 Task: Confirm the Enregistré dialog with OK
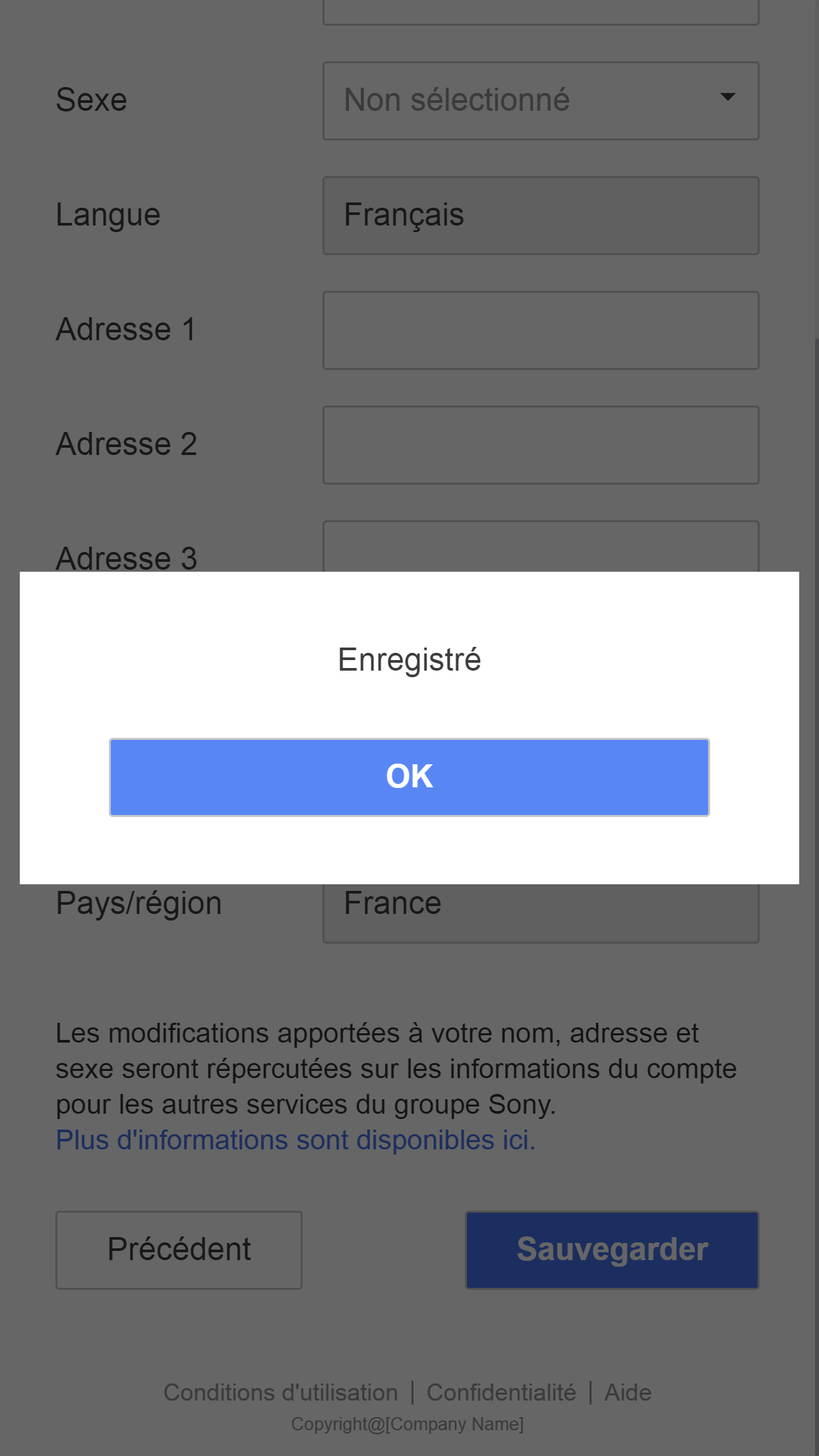point(409,777)
